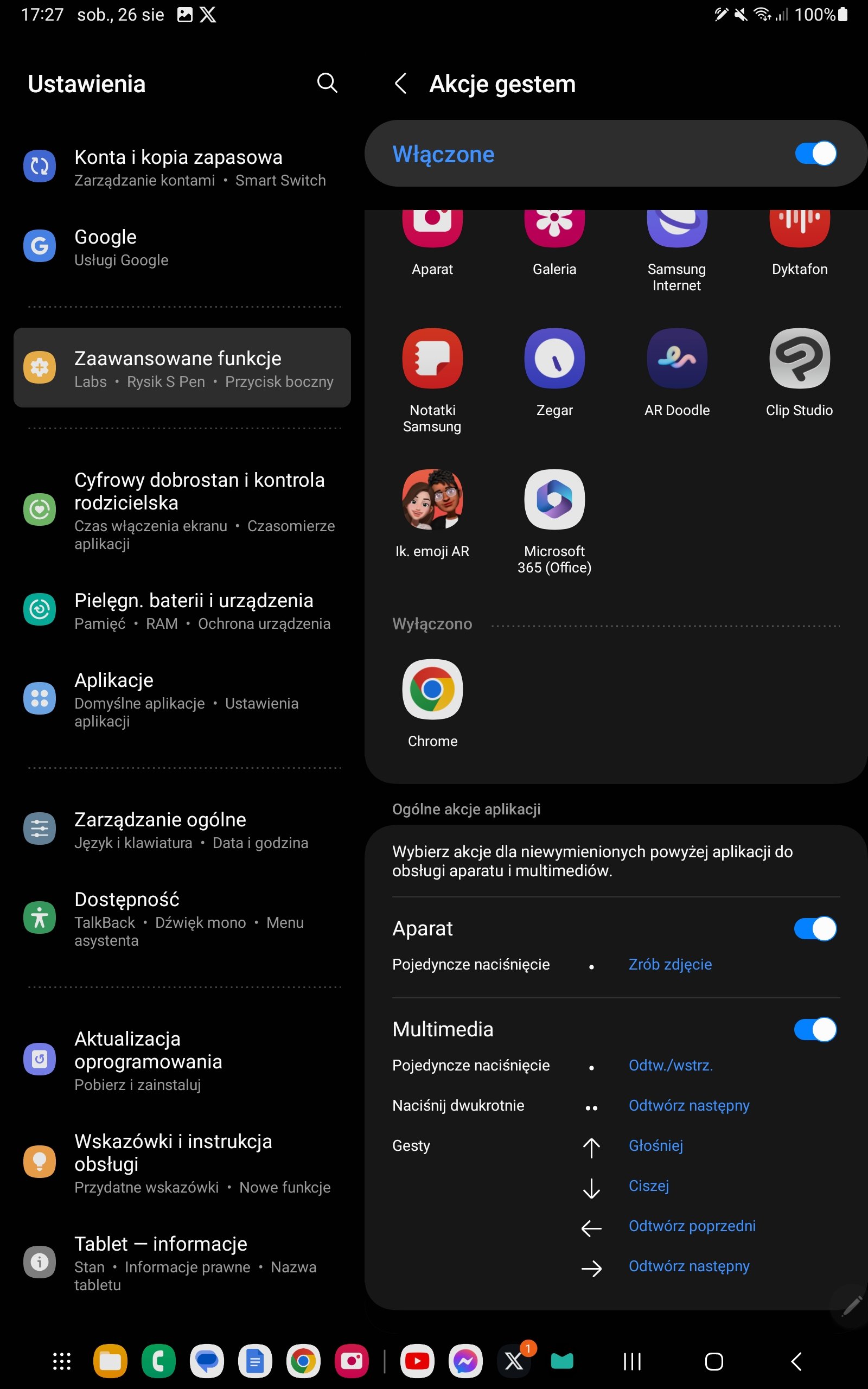Toggle the Włączone master switch
Viewport: 868px width, 1389px height.
click(815, 153)
